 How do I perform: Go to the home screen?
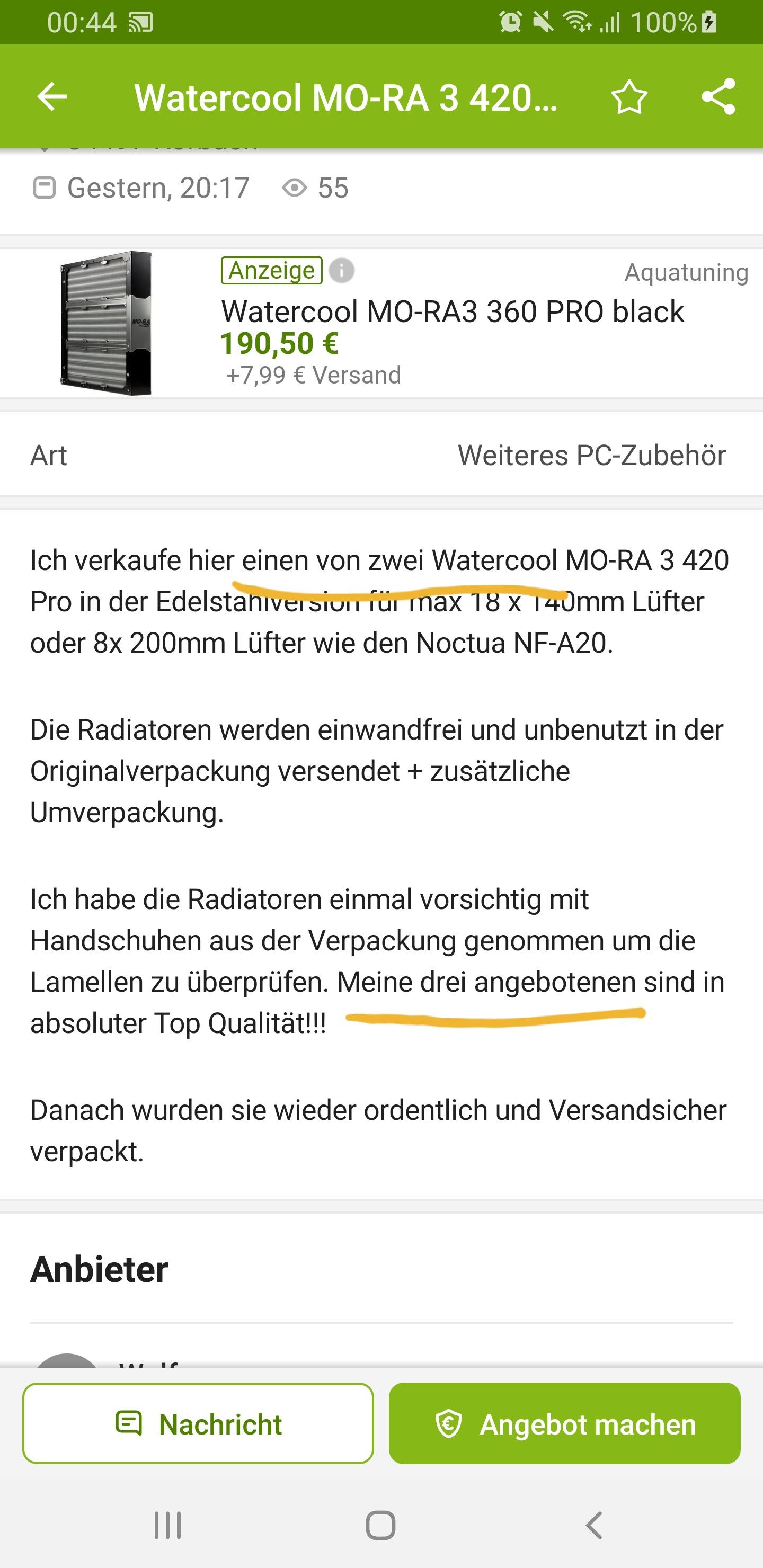(380, 1526)
